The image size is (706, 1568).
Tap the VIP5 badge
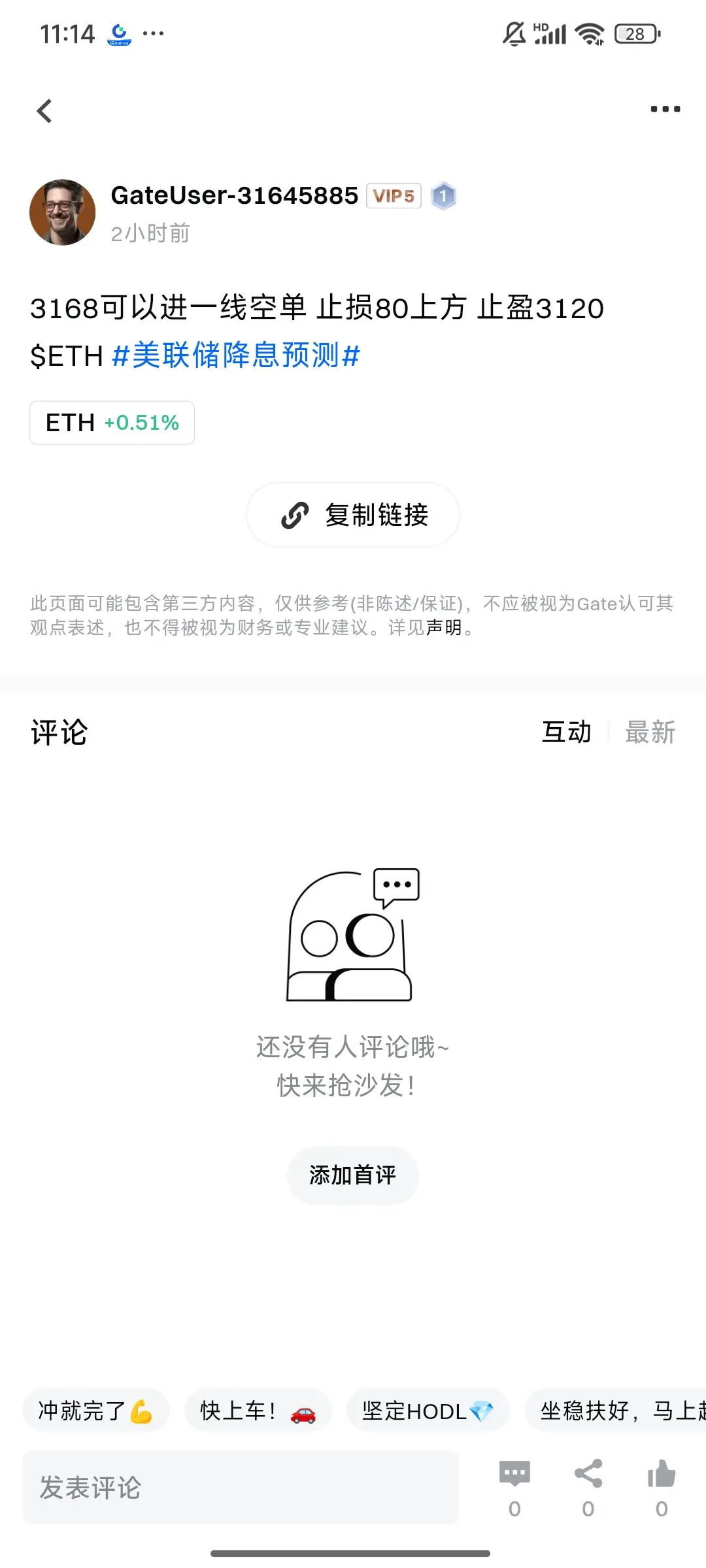pos(393,196)
